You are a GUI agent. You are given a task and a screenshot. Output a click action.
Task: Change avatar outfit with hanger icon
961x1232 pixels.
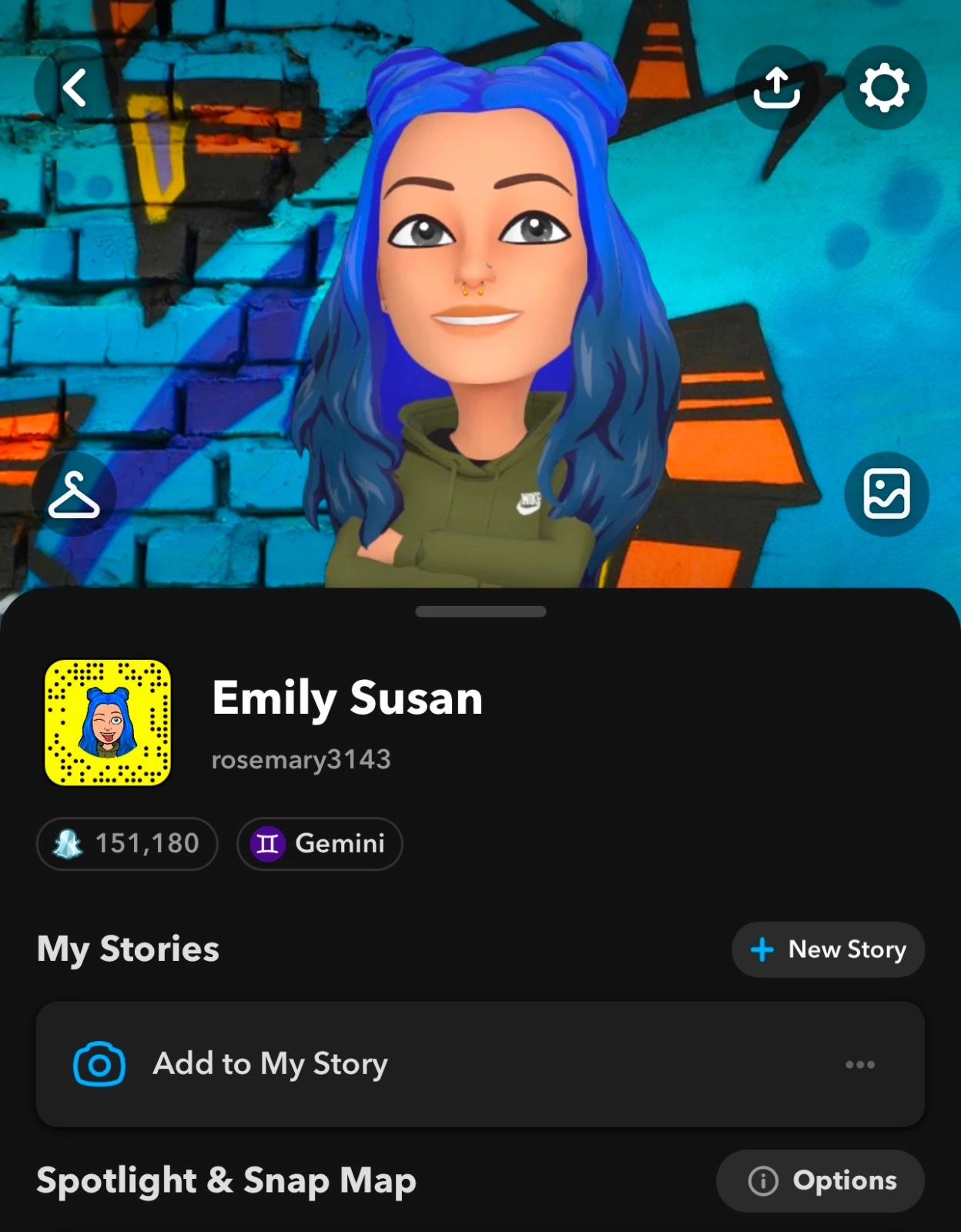[74, 494]
